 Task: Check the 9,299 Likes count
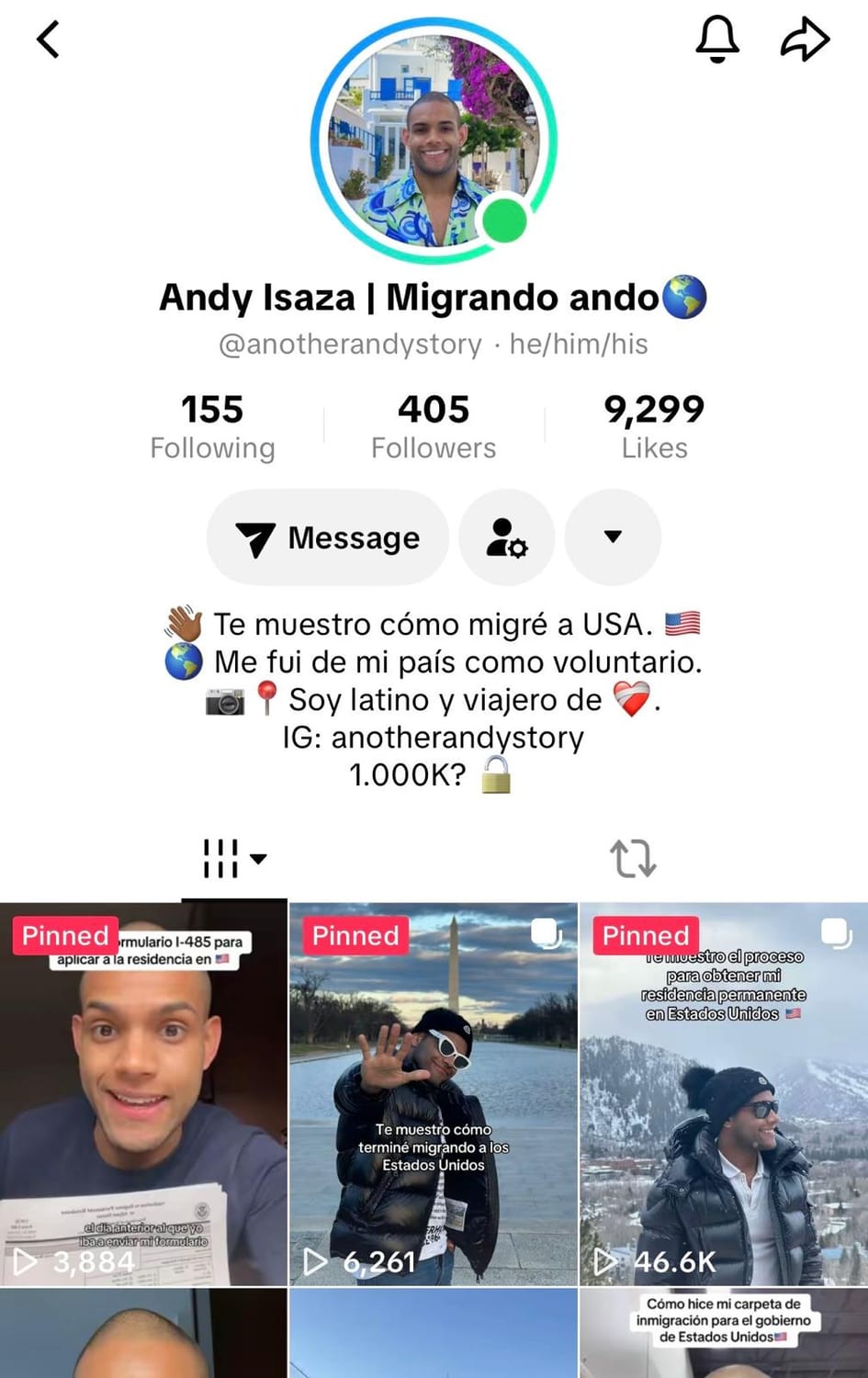point(654,424)
